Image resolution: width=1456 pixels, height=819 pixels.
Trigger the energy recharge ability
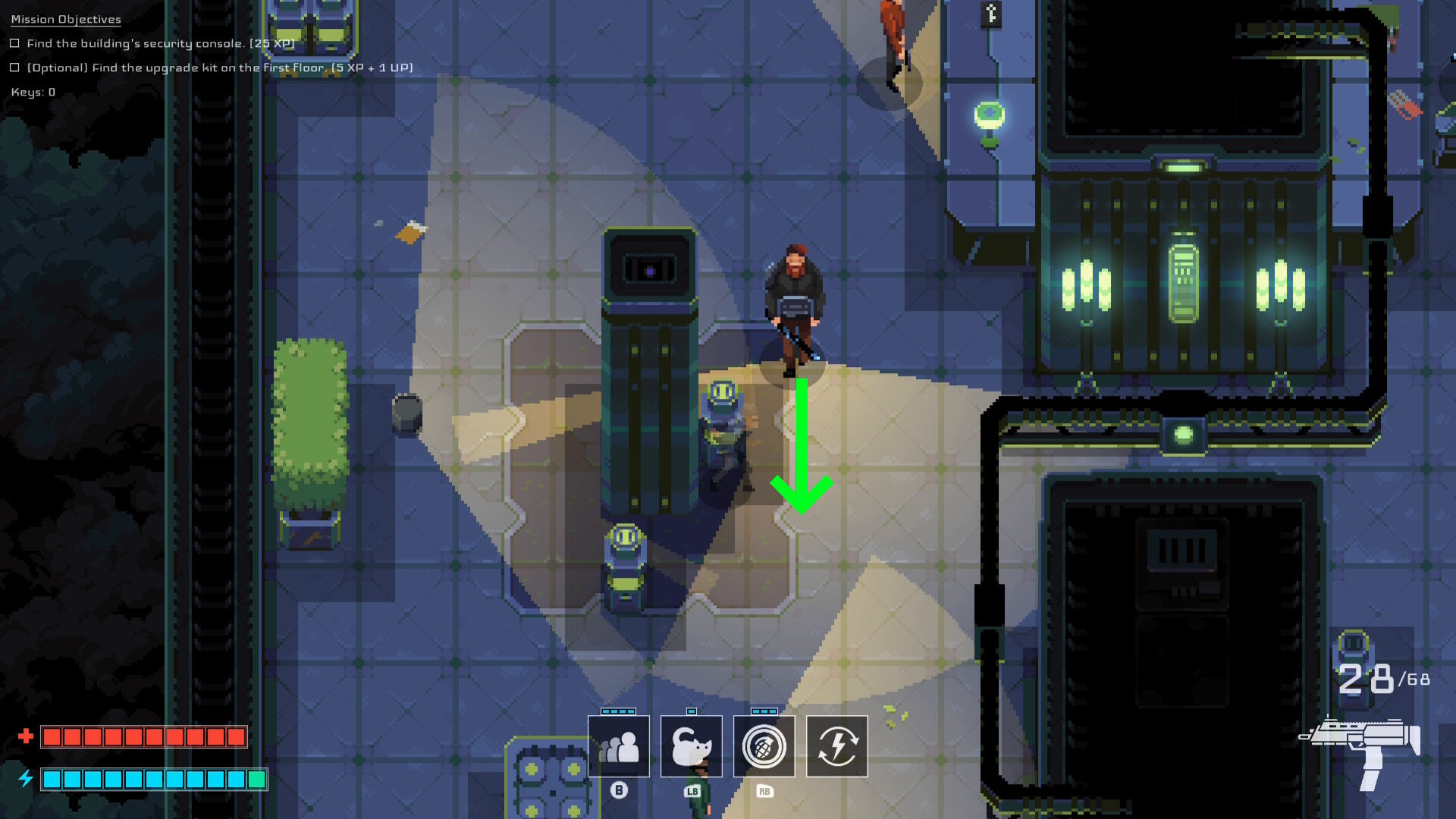click(836, 746)
